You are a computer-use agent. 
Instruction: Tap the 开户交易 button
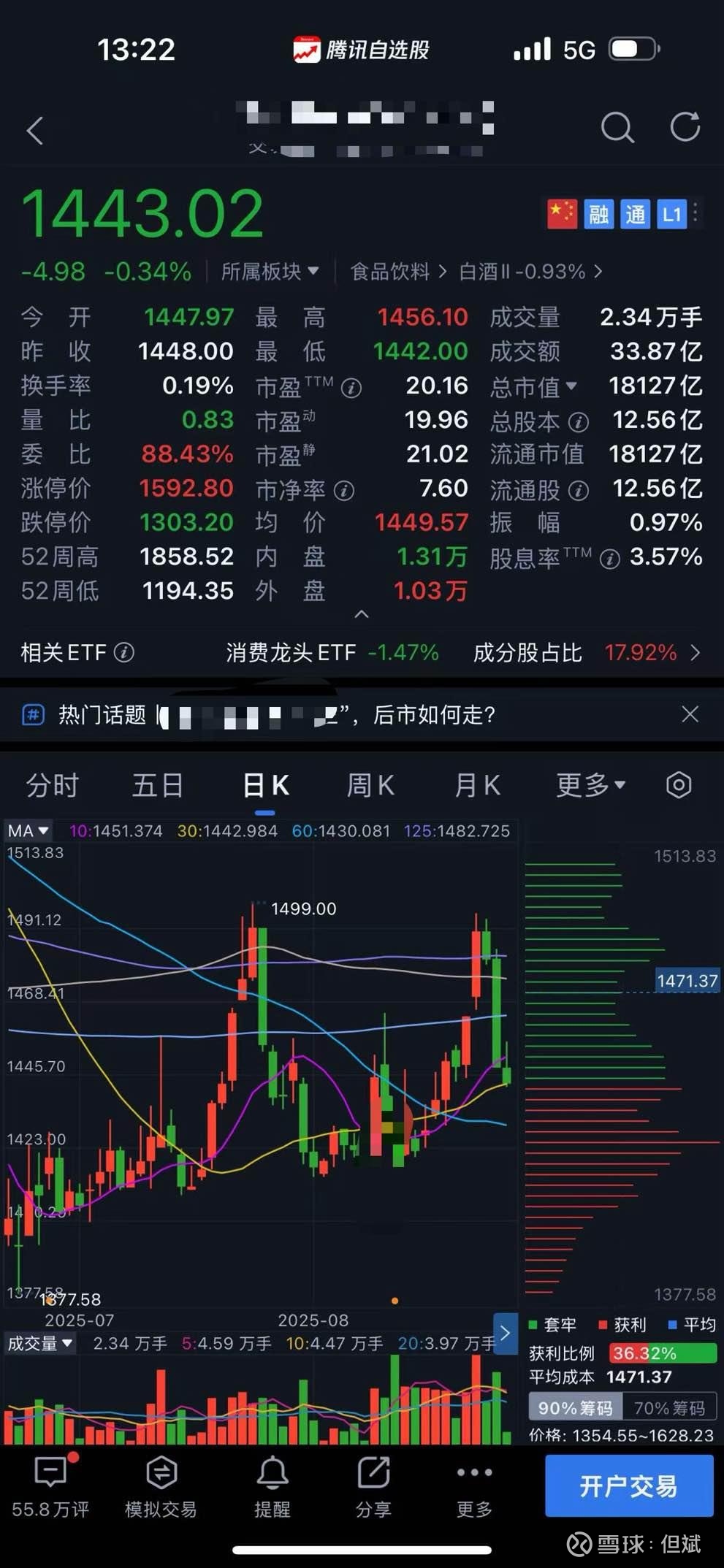coord(629,1485)
